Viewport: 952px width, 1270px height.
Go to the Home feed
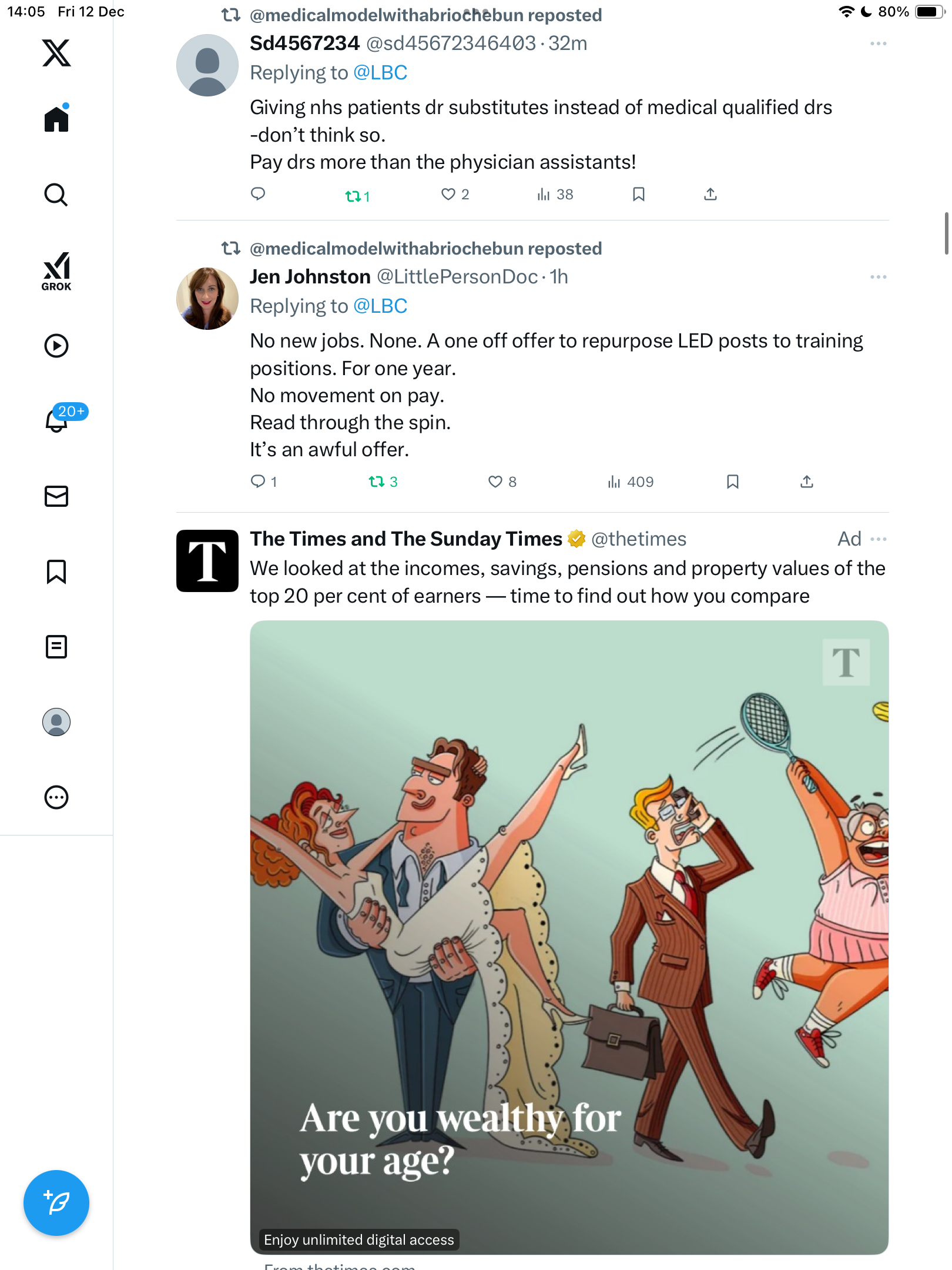tap(56, 119)
